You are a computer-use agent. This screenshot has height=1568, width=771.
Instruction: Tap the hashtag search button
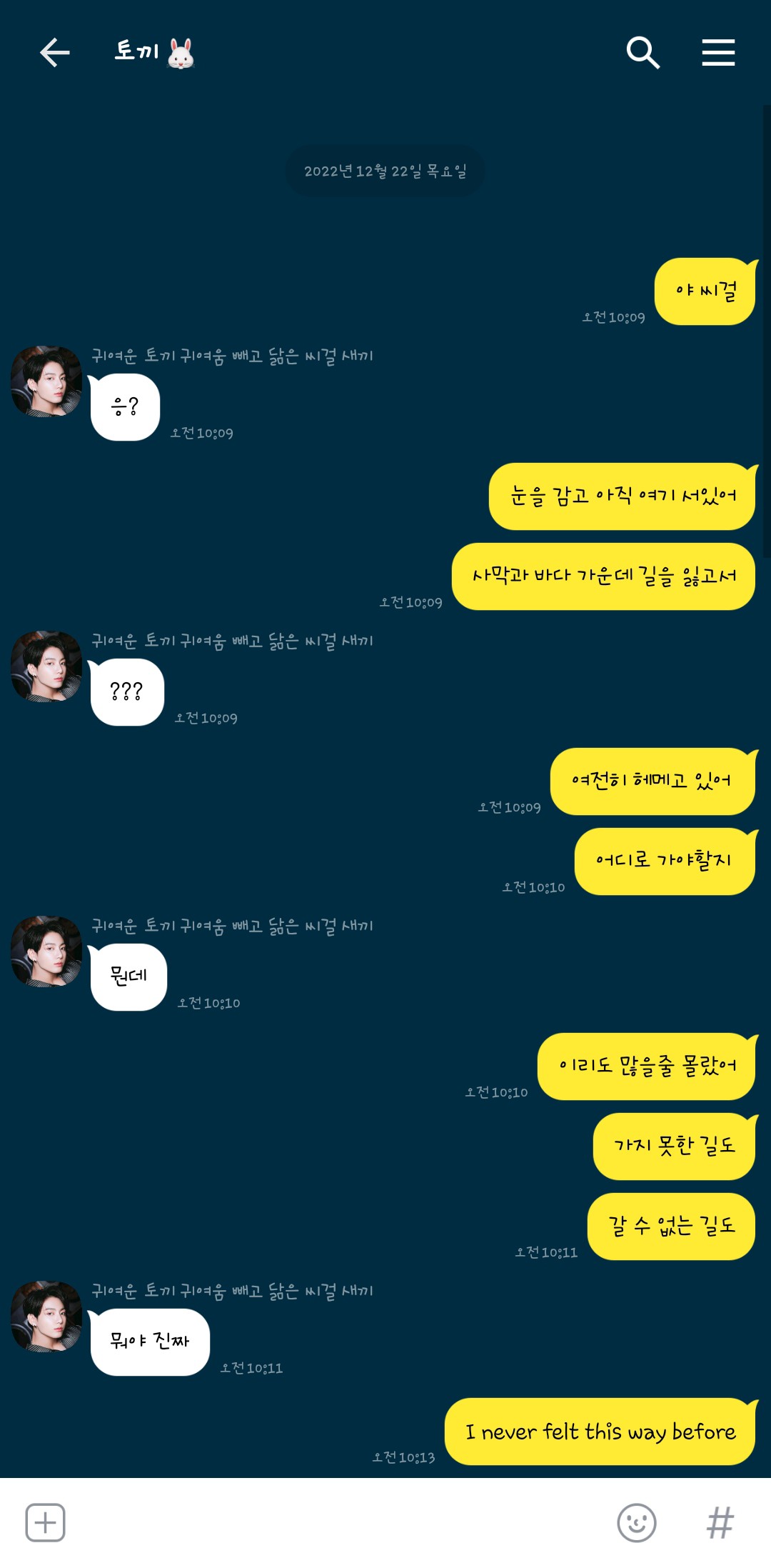pos(720,1523)
